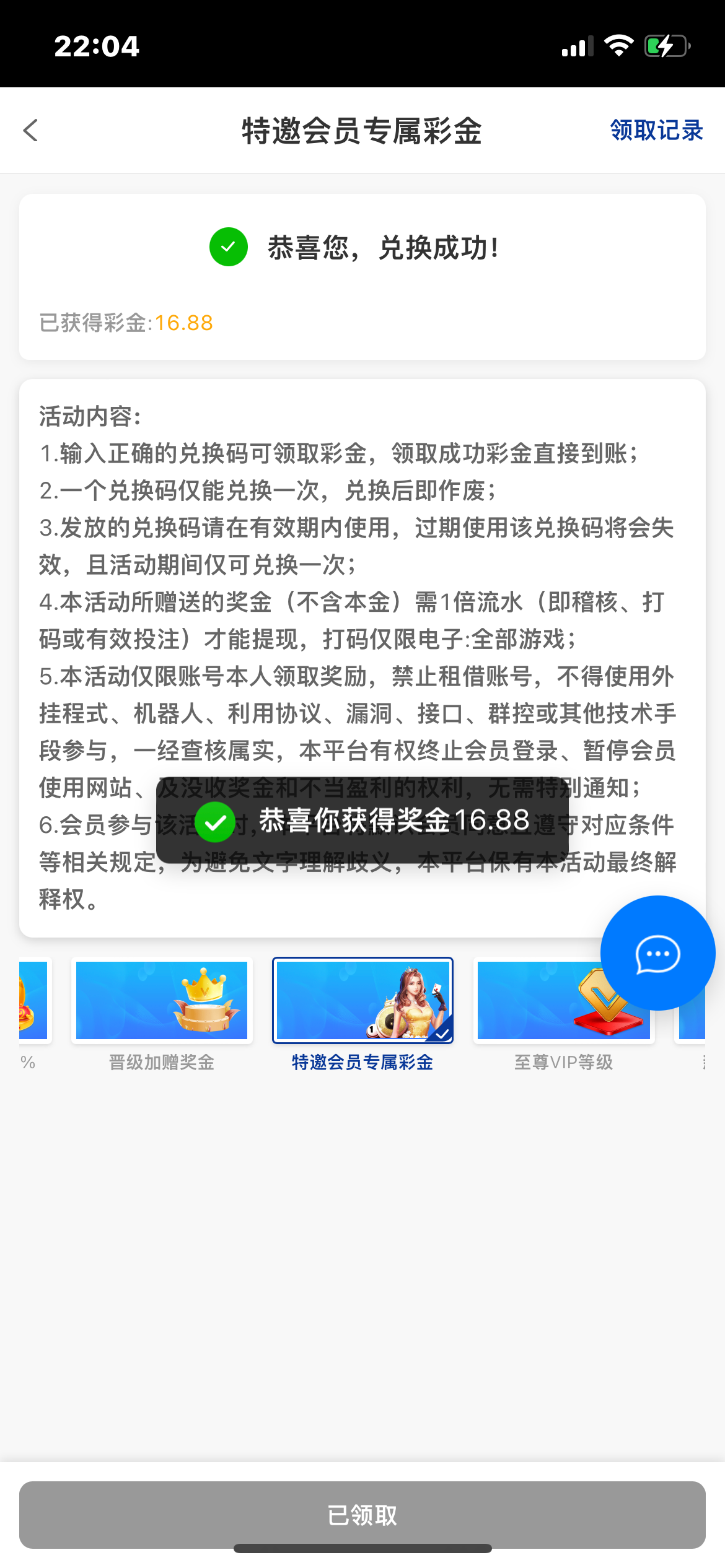Open the blue chat support bubble
Image resolution: width=725 pixels, height=1568 pixels.
[657, 953]
